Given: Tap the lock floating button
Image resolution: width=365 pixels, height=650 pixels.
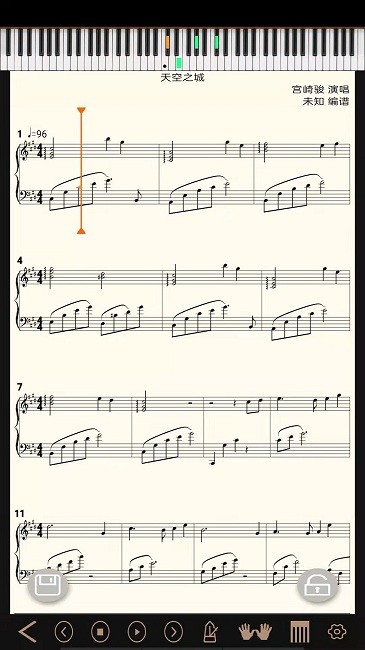Looking at the screenshot, I should (318, 585).
